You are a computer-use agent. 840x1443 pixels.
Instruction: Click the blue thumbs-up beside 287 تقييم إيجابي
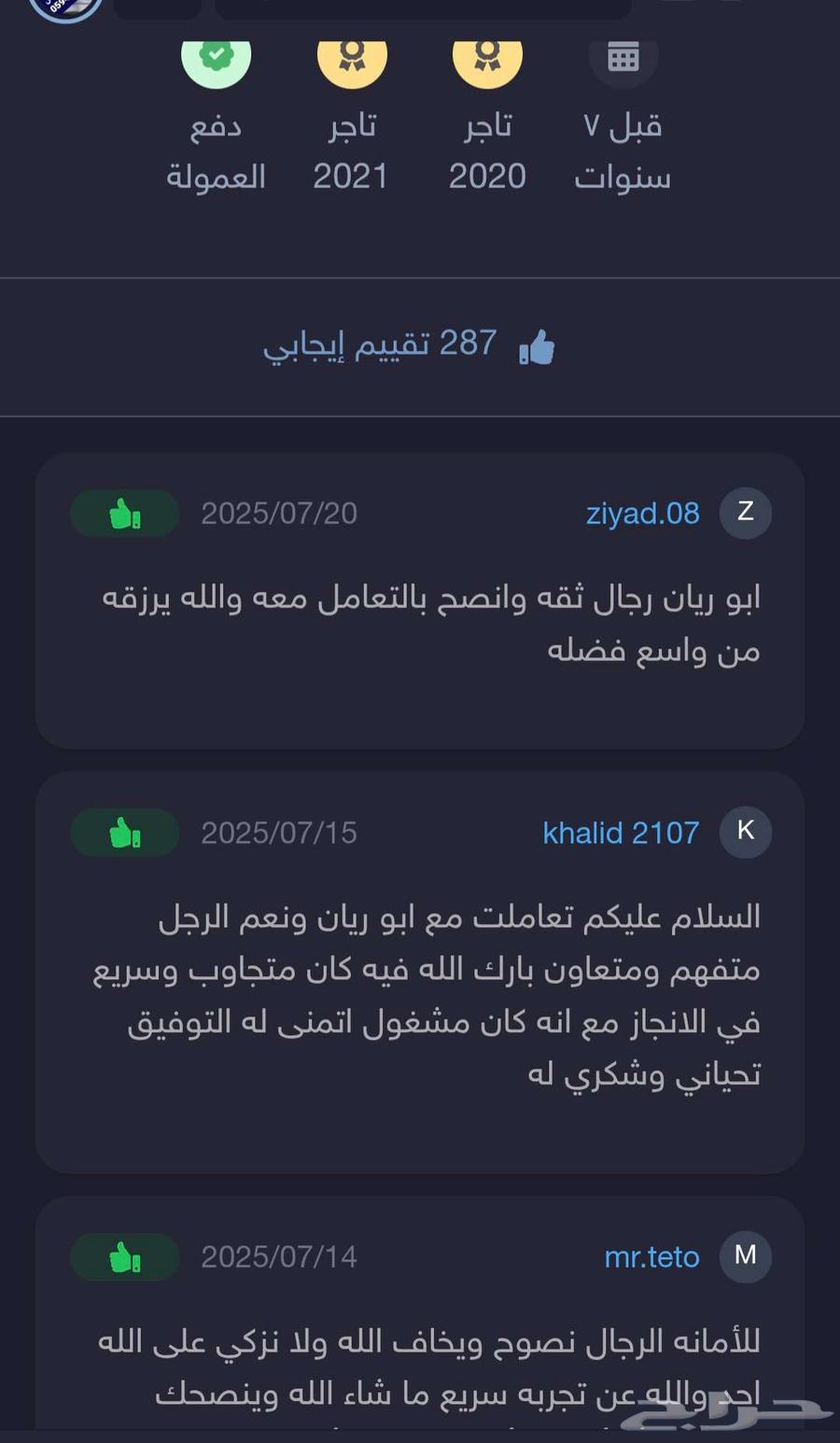[x=535, y=344]
